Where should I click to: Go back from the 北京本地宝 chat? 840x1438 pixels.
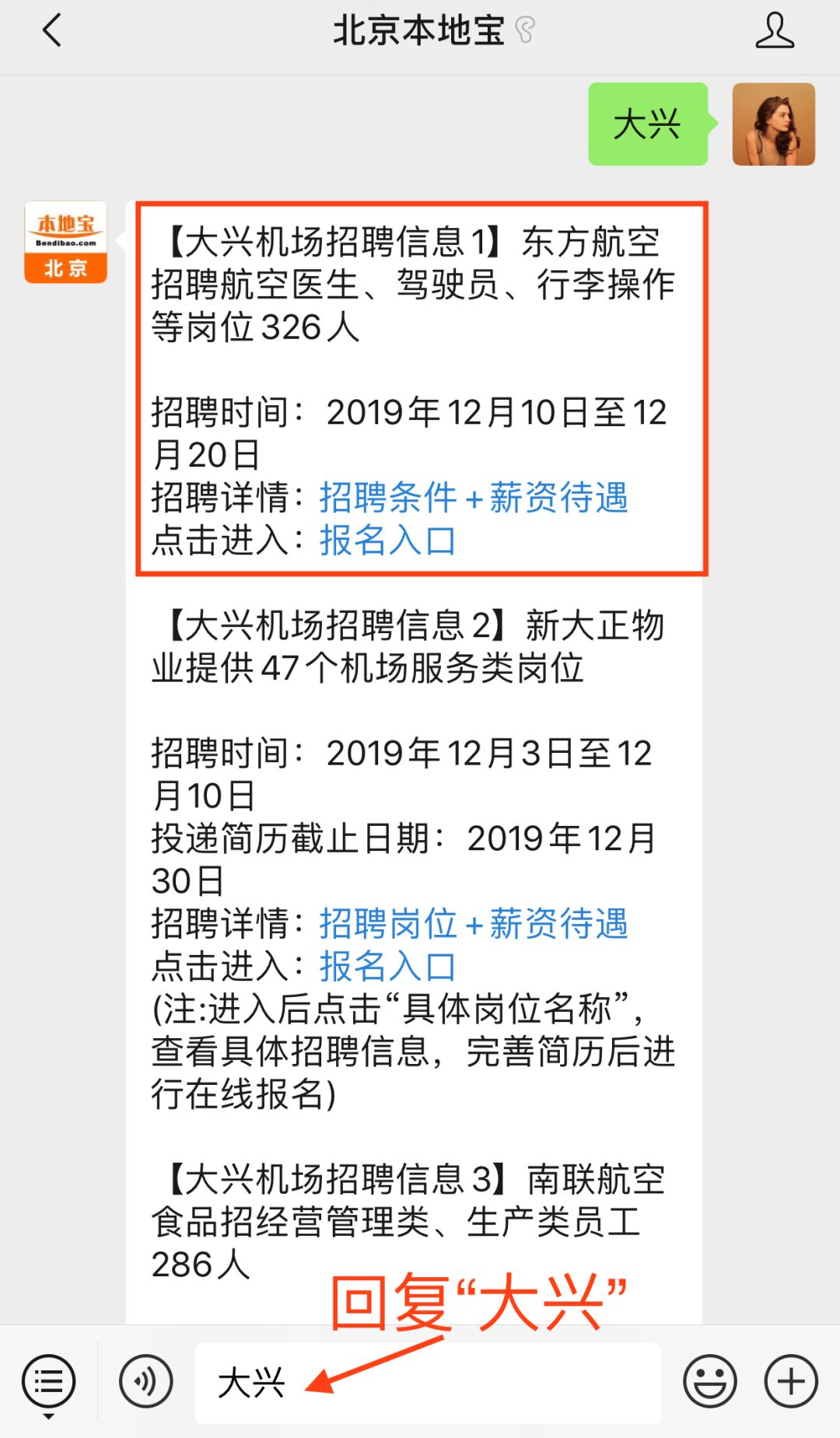[52, 32]
